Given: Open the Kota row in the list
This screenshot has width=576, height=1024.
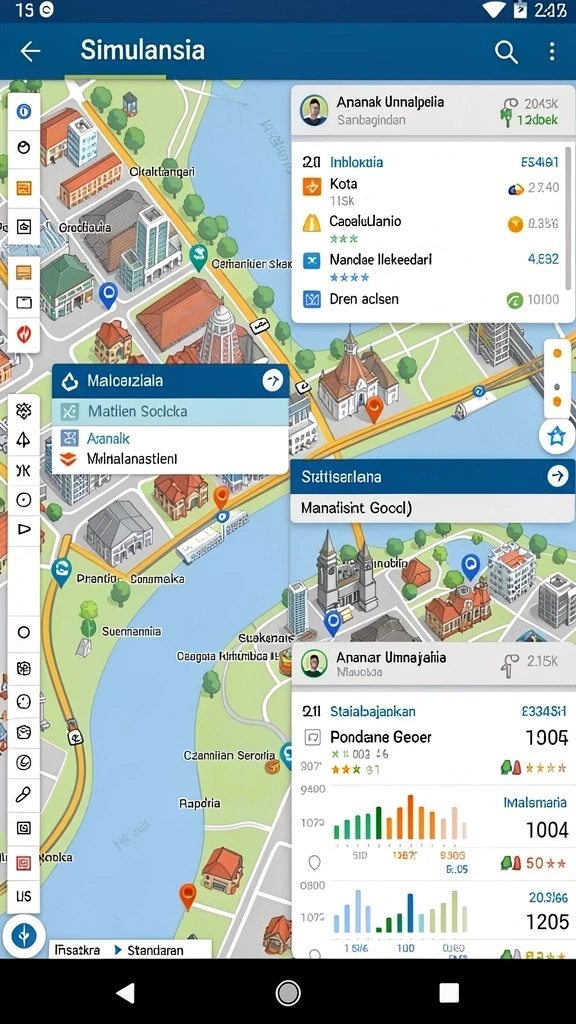Looking at the screenshot, I should click(x=431, y=189).
